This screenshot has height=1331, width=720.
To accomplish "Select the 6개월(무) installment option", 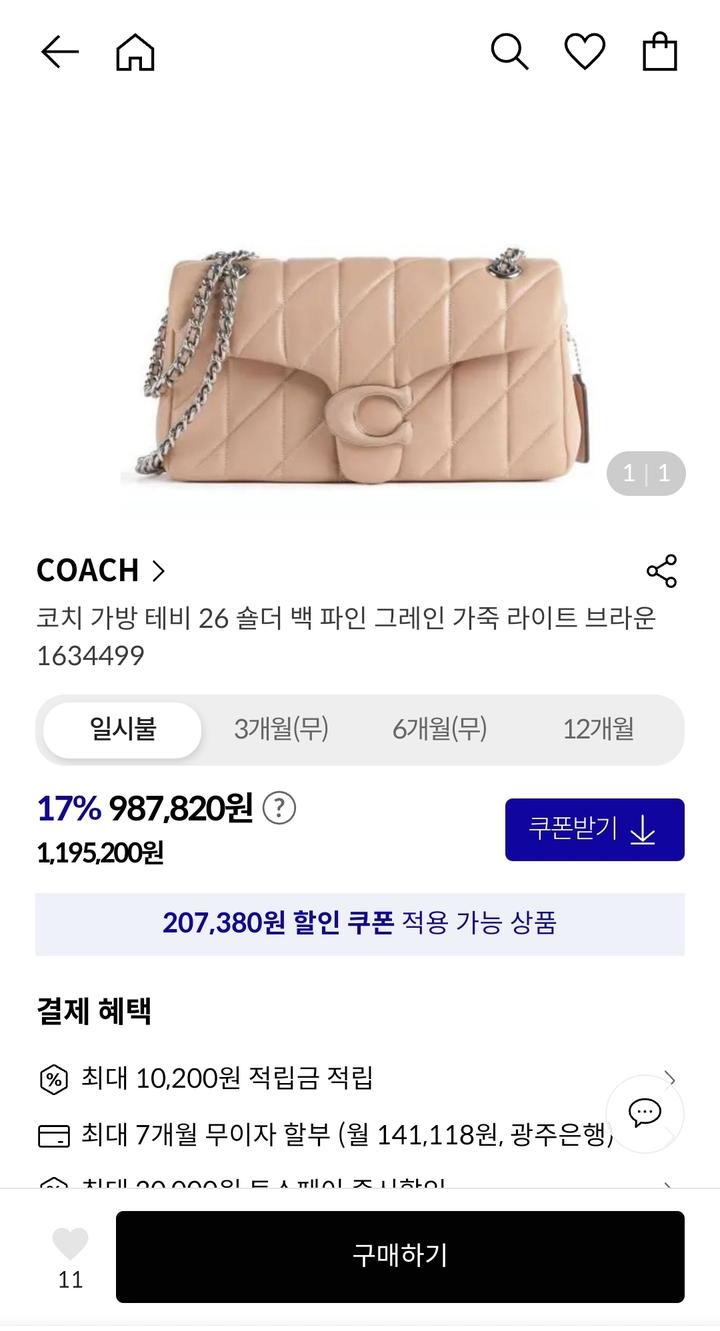I will 439,729.
